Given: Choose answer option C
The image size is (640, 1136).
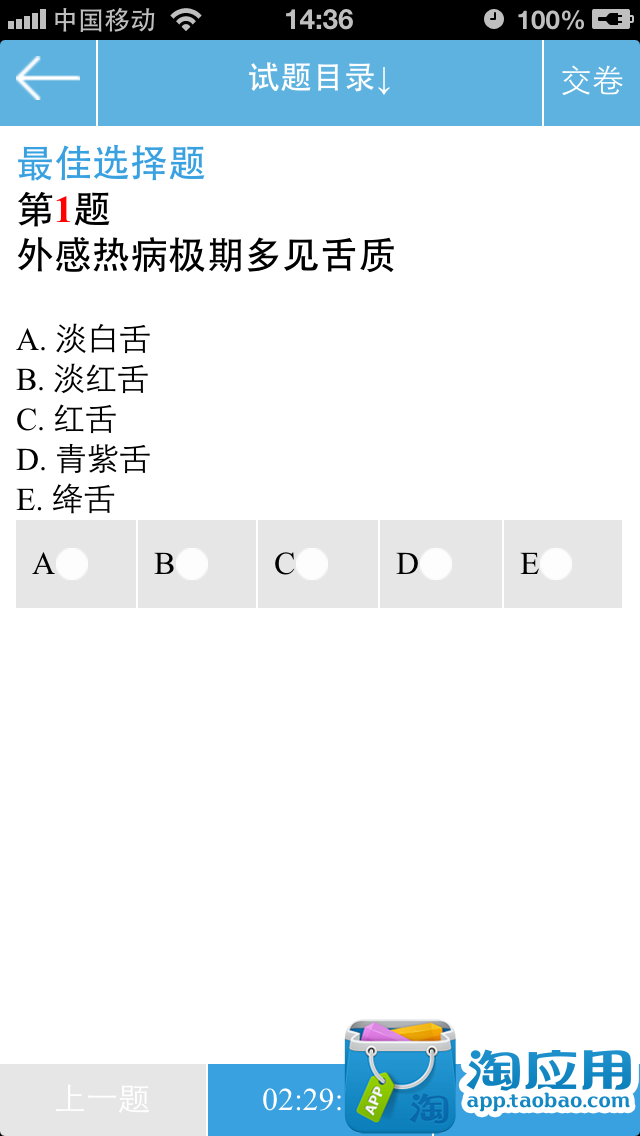Looking at the screenshot, I should tap(312, 564).
